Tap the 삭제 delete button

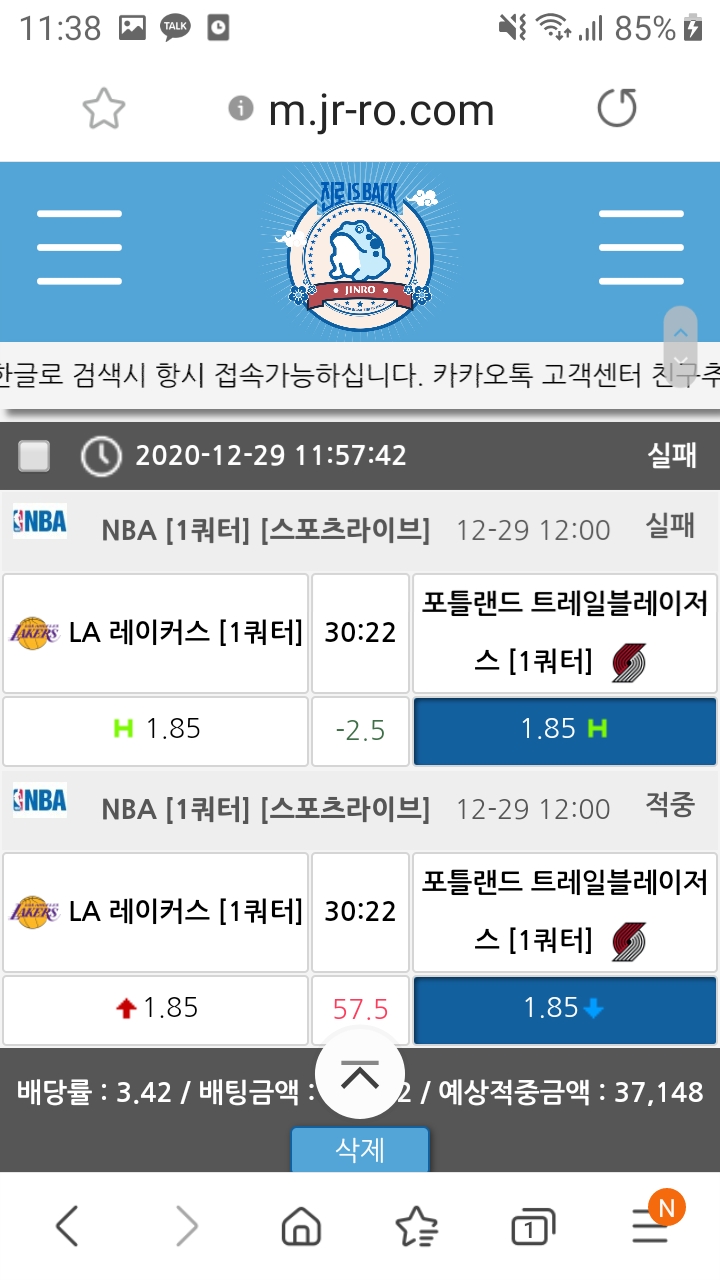[x=360, y=1150]
